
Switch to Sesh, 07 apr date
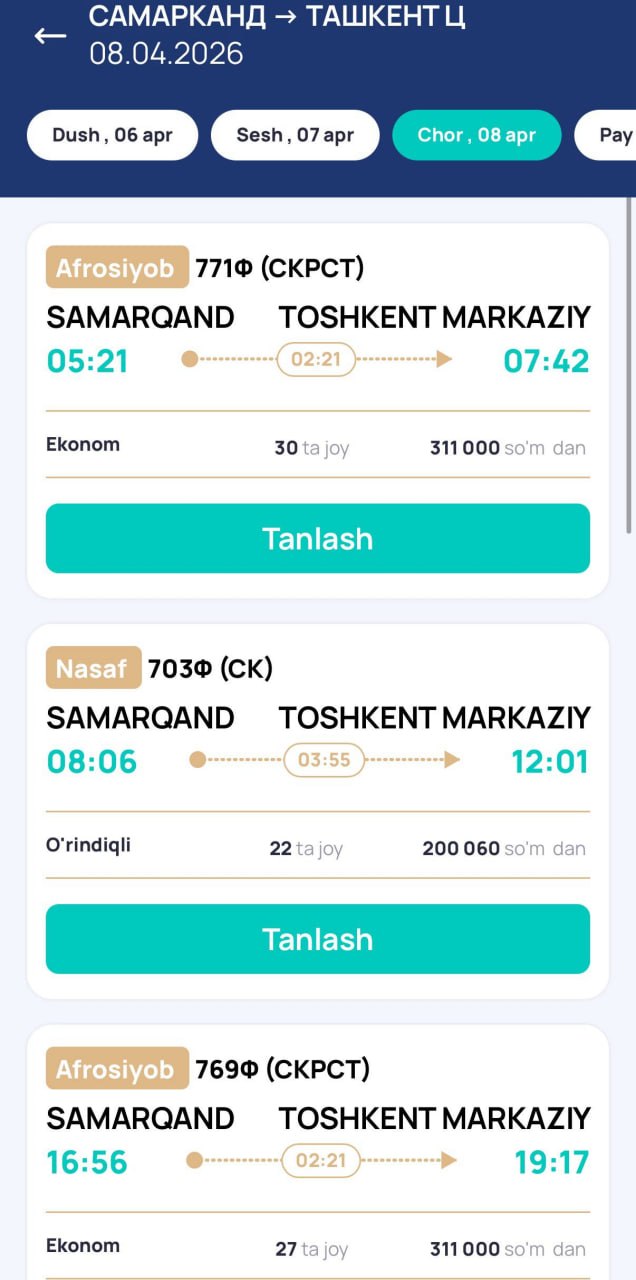(x=295, y=135)
